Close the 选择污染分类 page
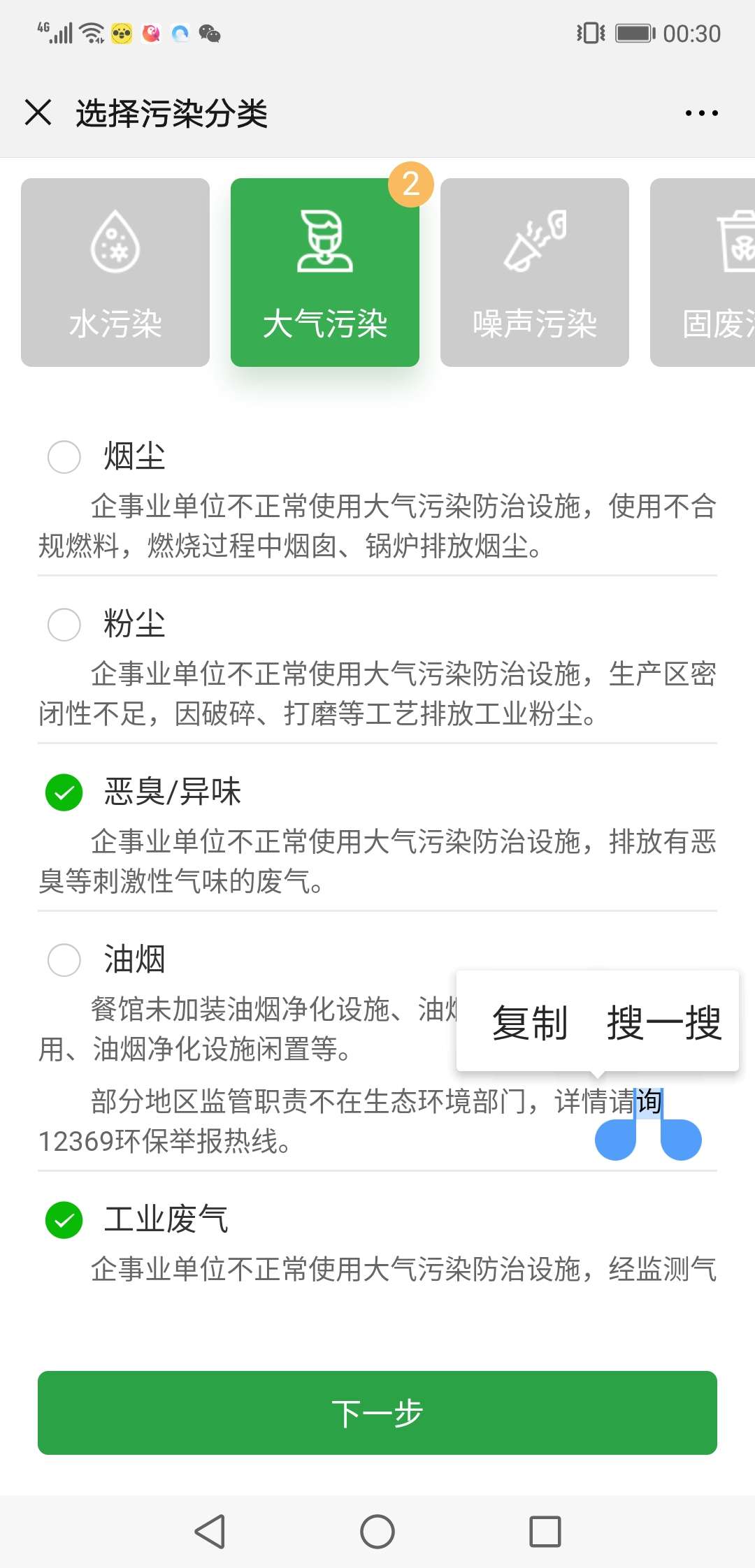Image resolution: width=755 pixels, height=1568 pixels. [38, 112]
